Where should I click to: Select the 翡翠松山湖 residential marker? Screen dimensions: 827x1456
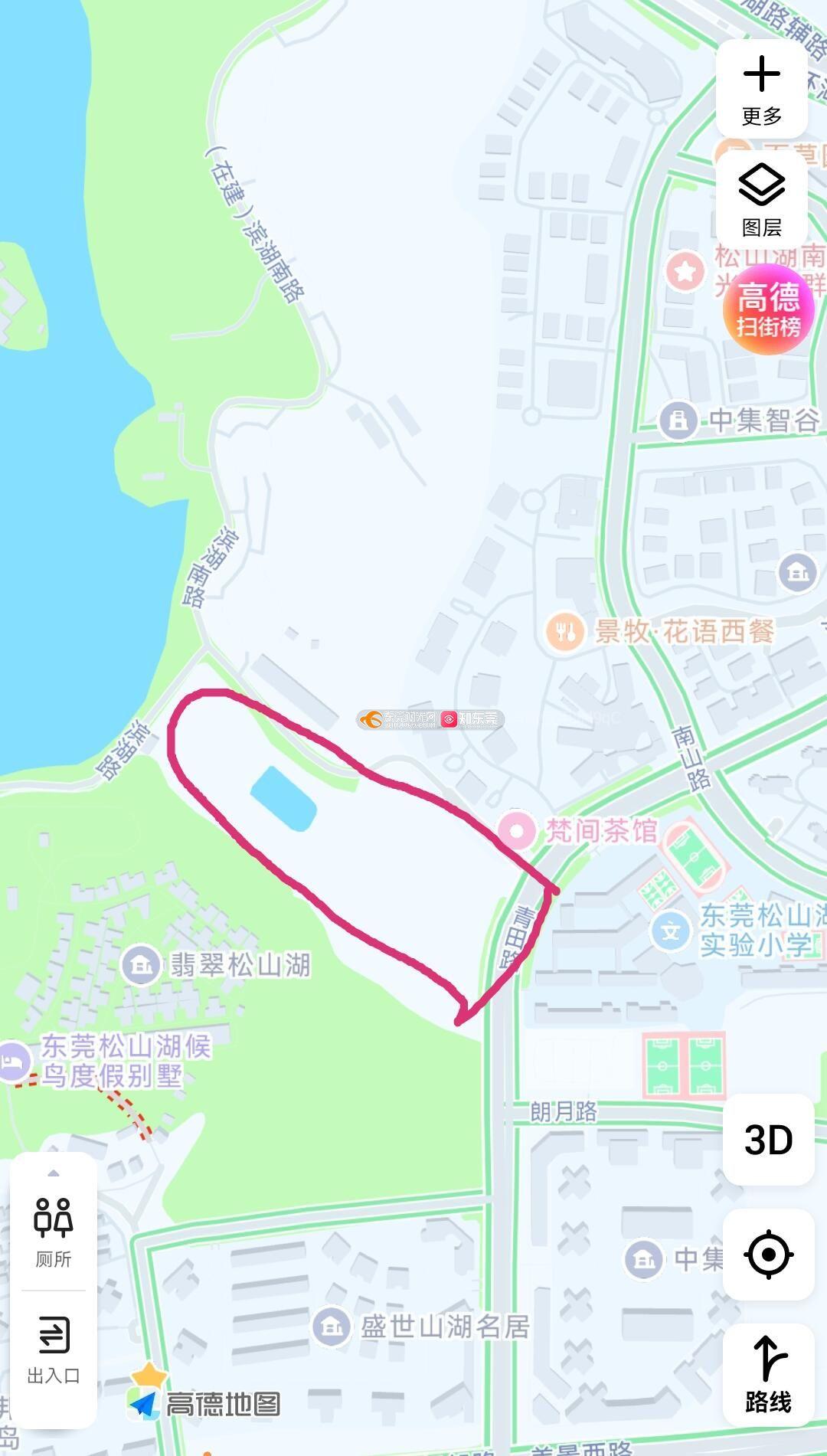[142, 965]
